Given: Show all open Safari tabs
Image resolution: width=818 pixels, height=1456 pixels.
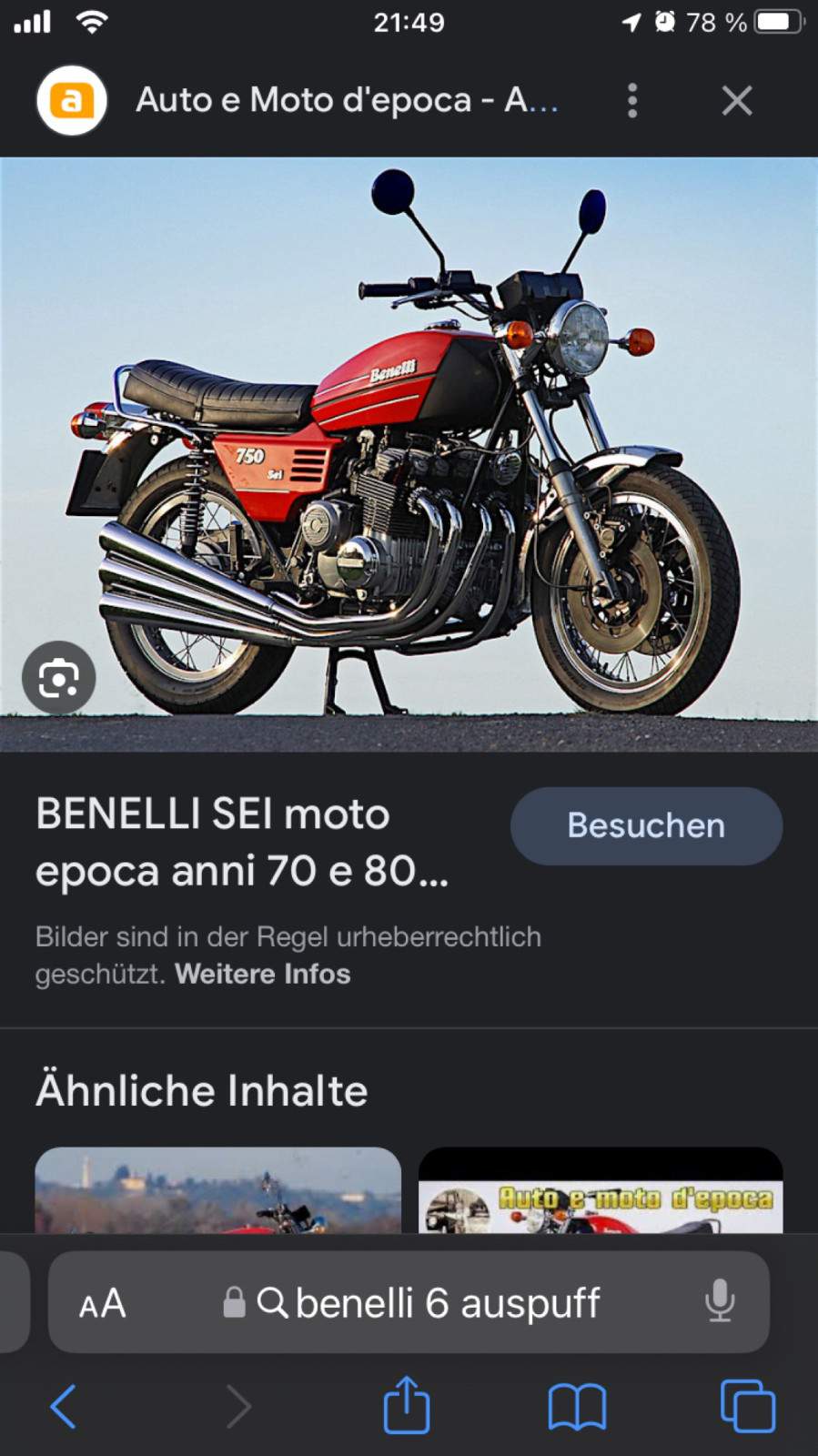Looking at the screenshot, I should coord(747,1407).
